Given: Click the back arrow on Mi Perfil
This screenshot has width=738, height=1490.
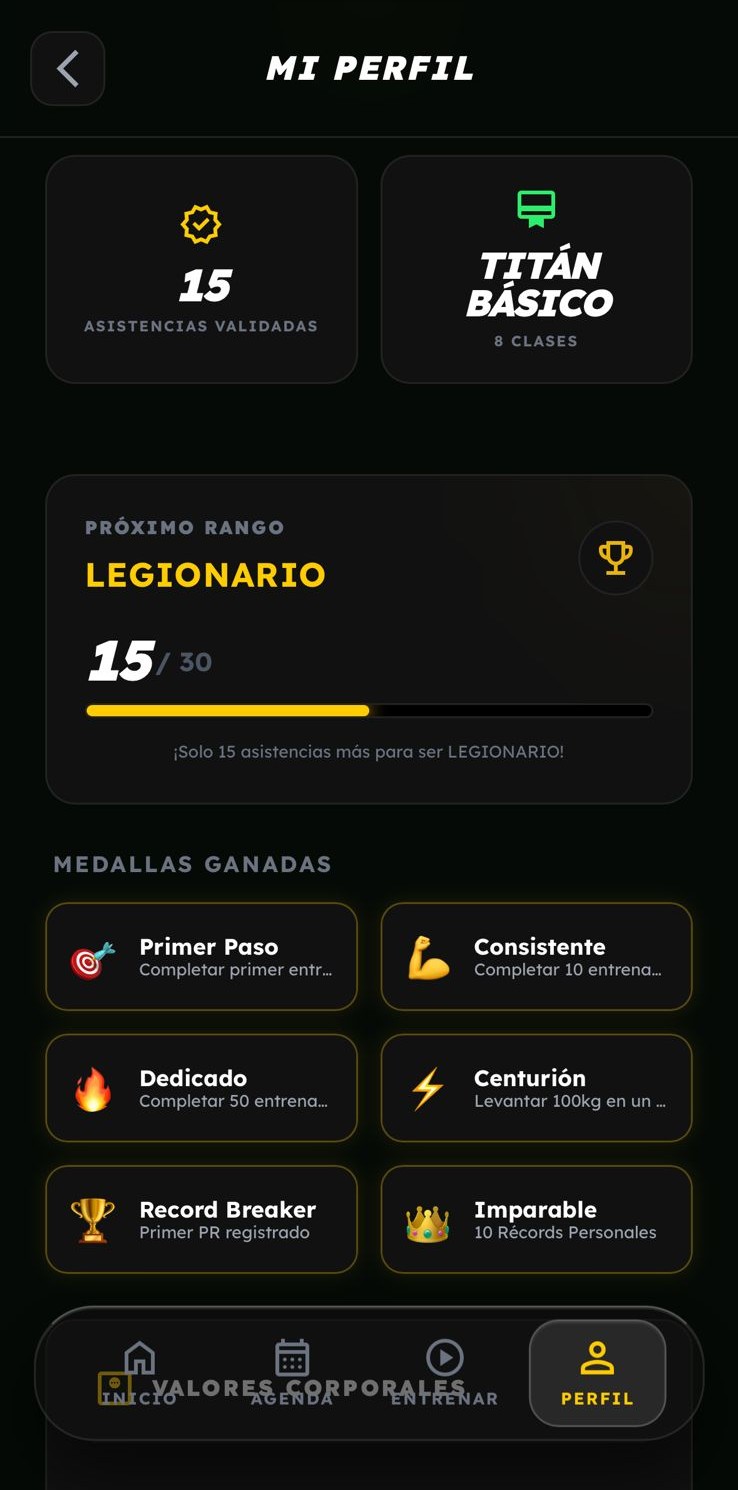Looking at the screenshot, I should pos(67,68).
